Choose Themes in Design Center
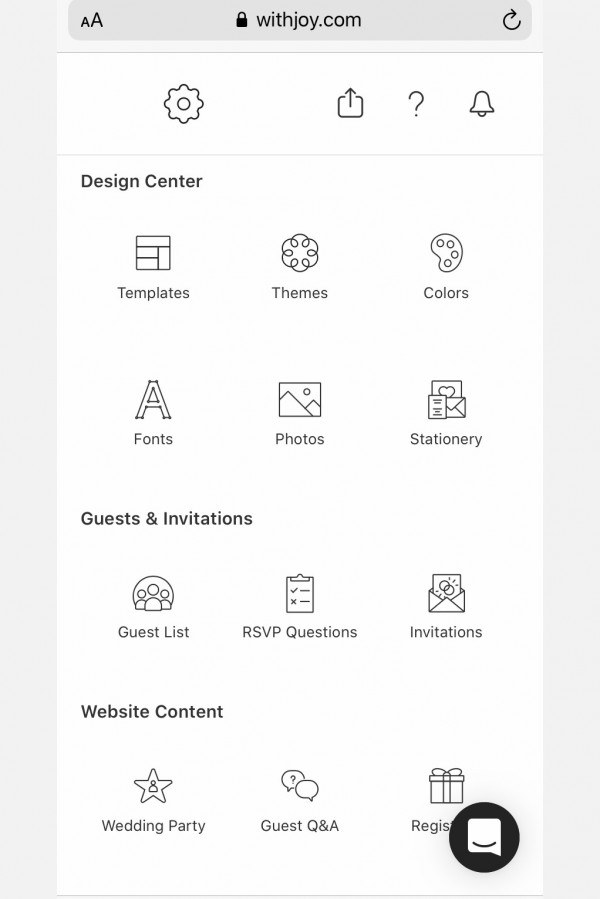 coord(299,267)
